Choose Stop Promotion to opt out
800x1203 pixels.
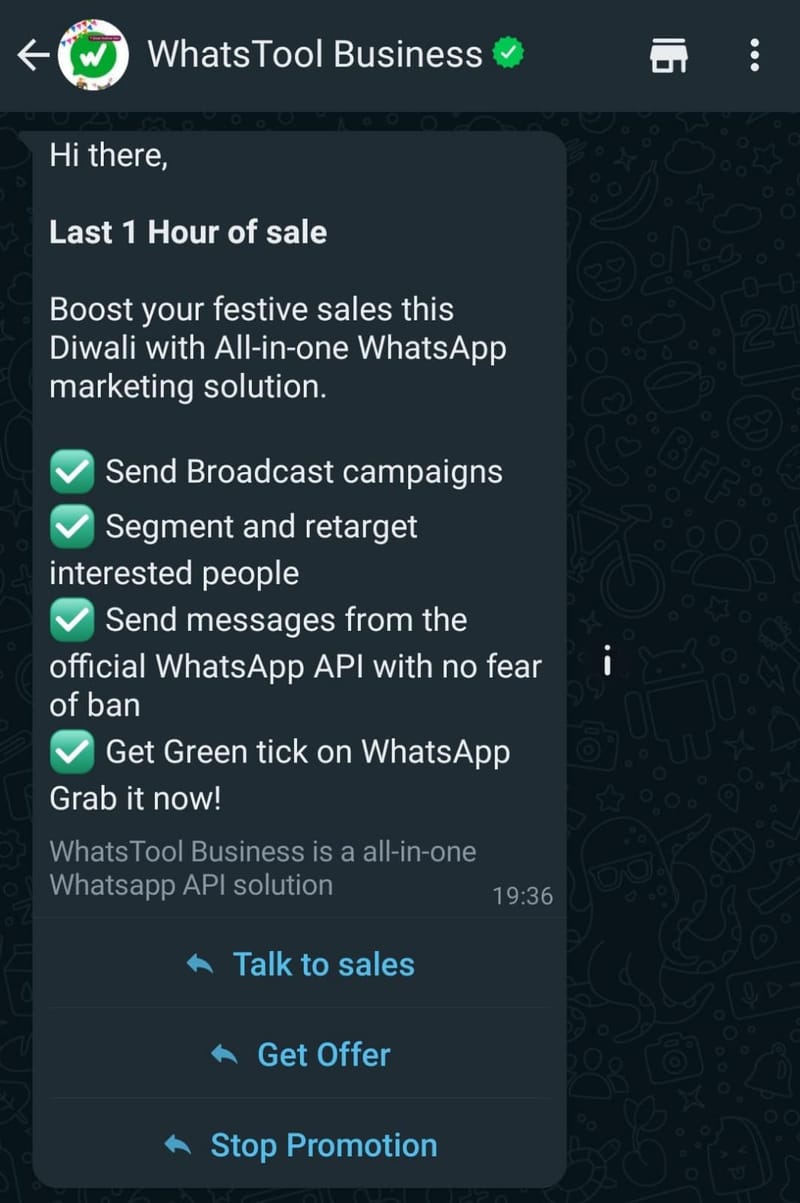[300, 1145]
